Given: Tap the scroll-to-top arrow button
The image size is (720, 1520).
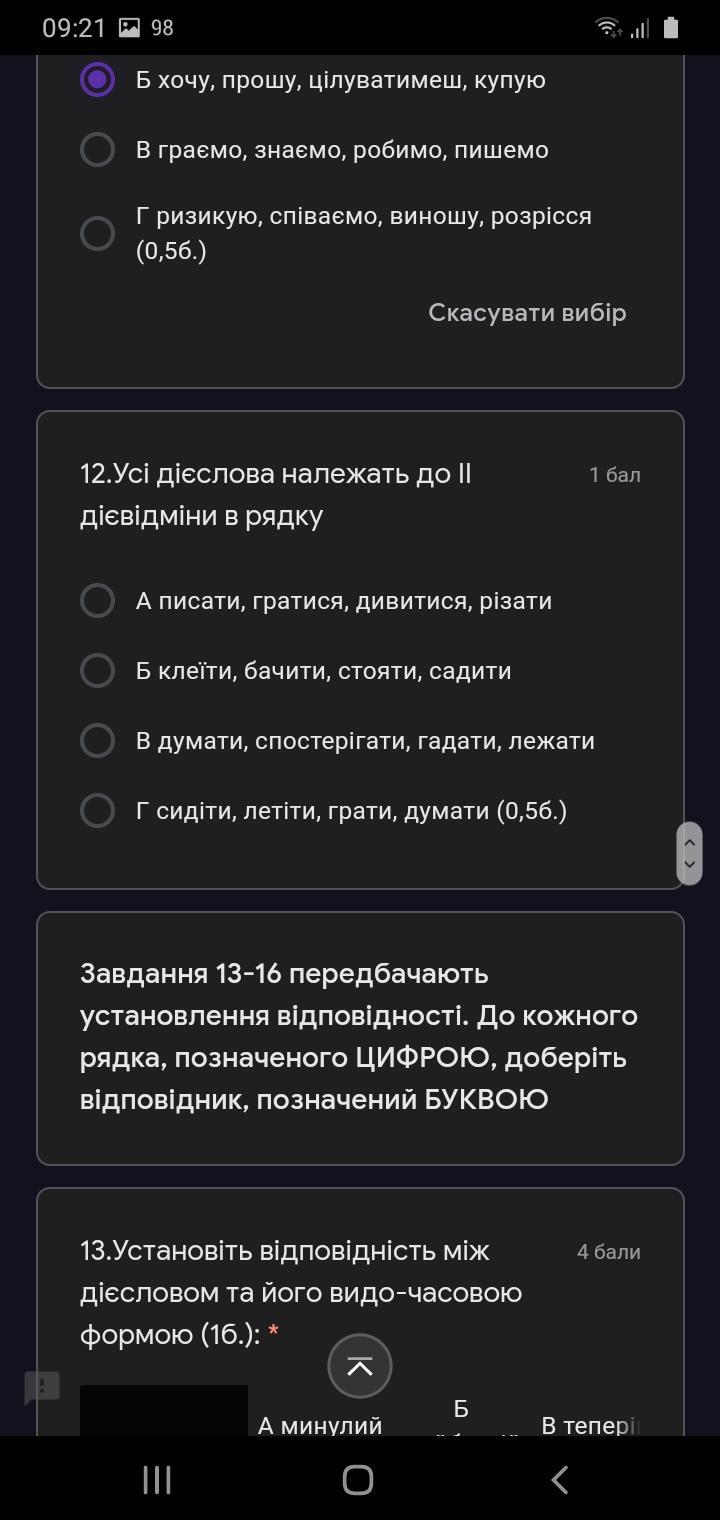Looking at the screenshot, I should pyautogui.click(x=360, y=1366).
